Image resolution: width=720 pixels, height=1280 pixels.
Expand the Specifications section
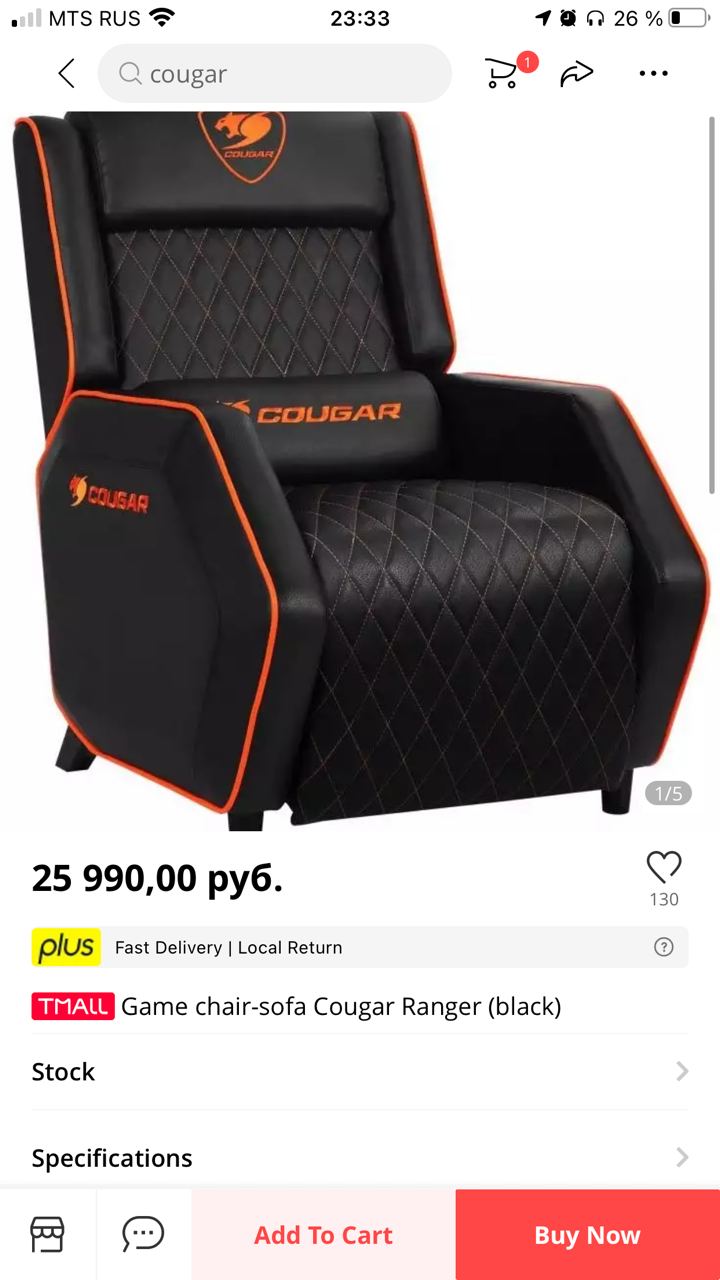pos(360,1157)
